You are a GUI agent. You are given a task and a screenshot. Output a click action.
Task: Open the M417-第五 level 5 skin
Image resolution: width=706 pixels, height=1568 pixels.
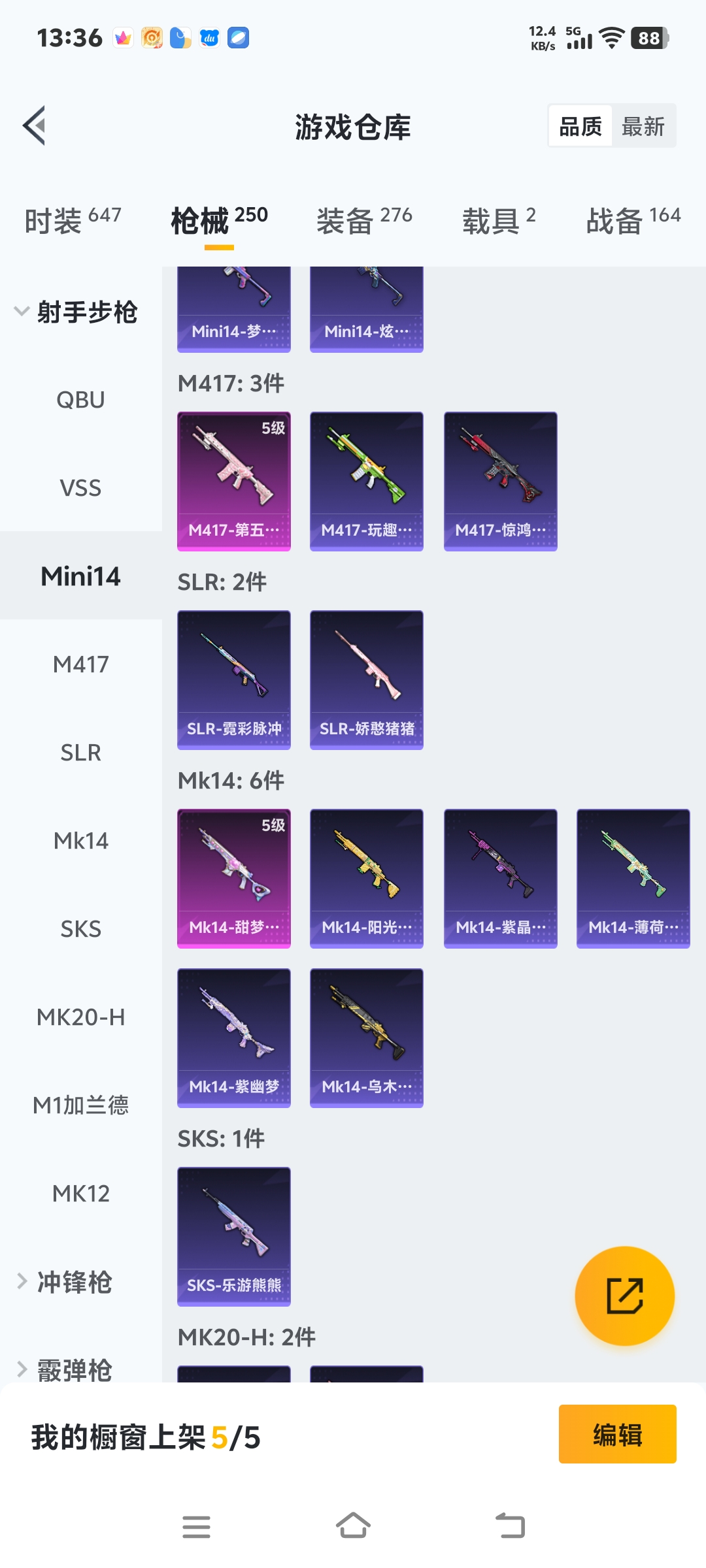pos(234,481)
